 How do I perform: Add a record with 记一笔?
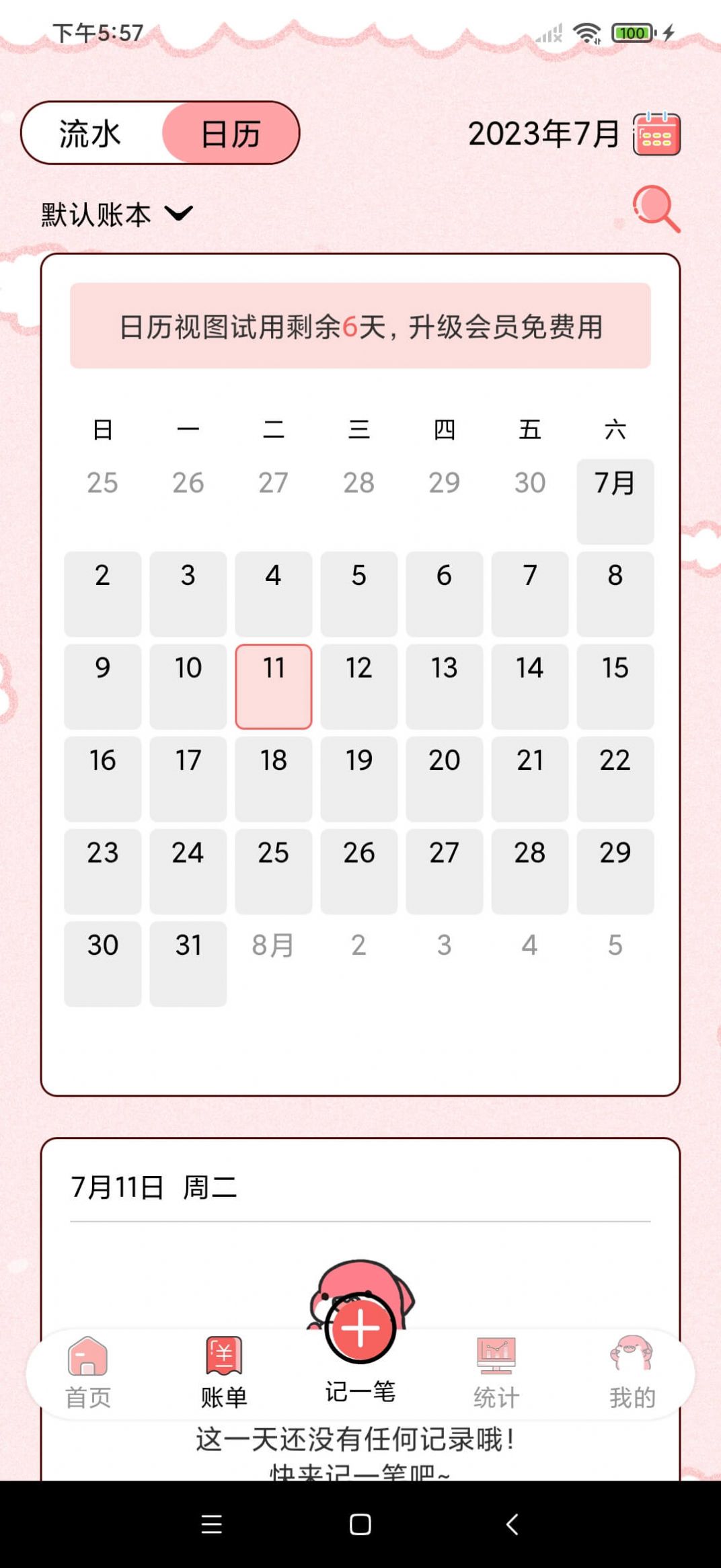(360, 1329)
